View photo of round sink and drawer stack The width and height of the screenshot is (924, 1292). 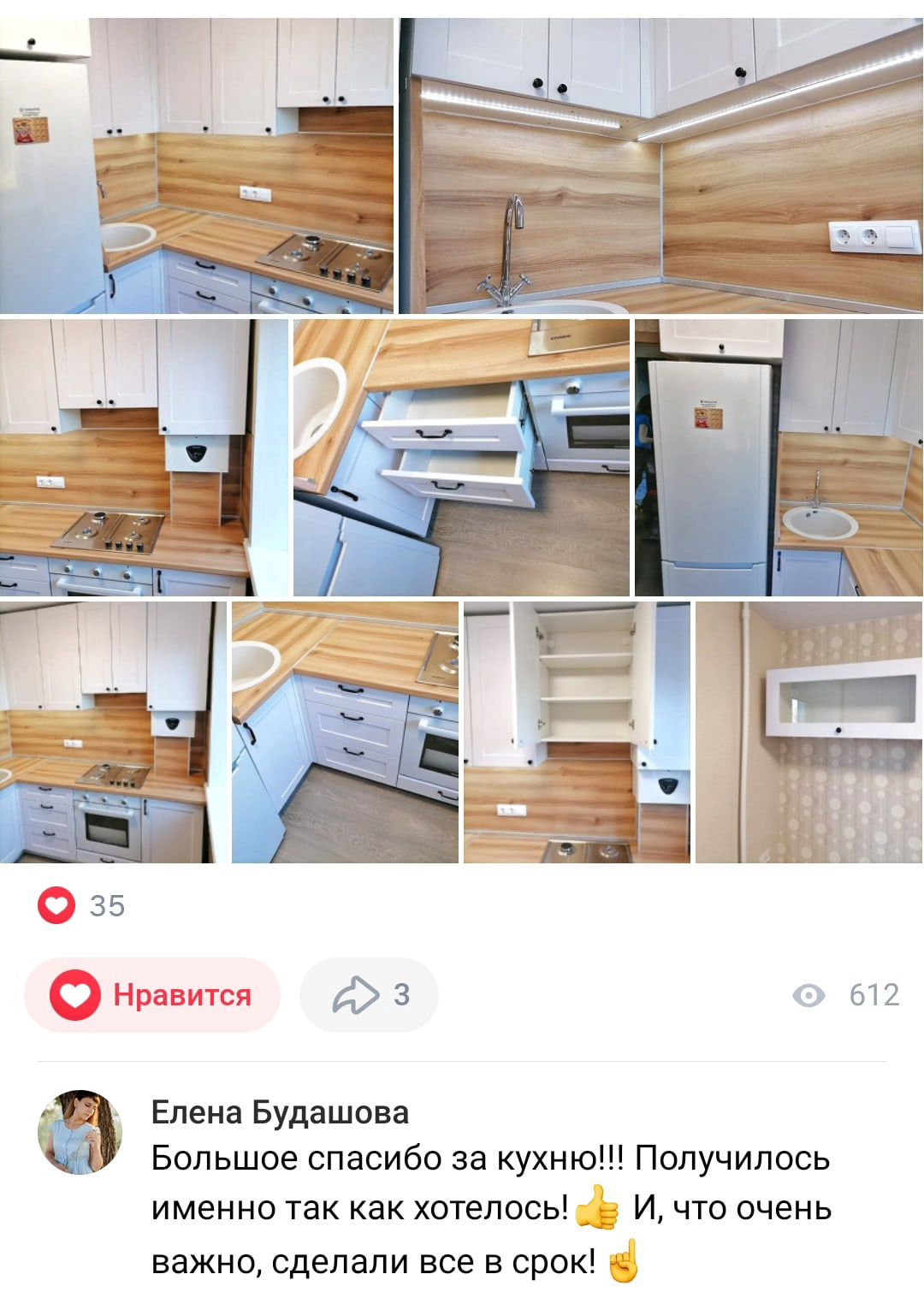tap(345, 732)
